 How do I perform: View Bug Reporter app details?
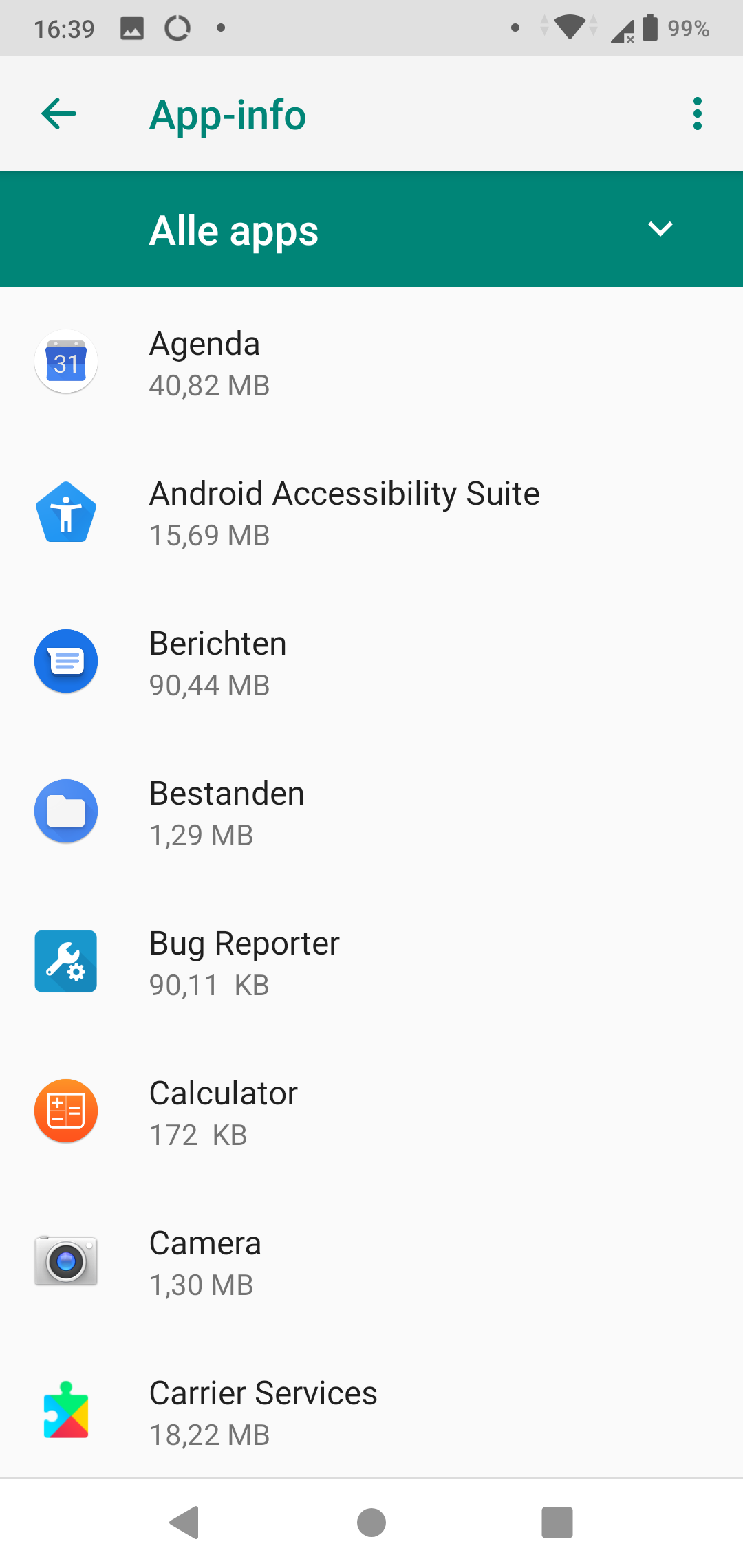coord(371,962)
